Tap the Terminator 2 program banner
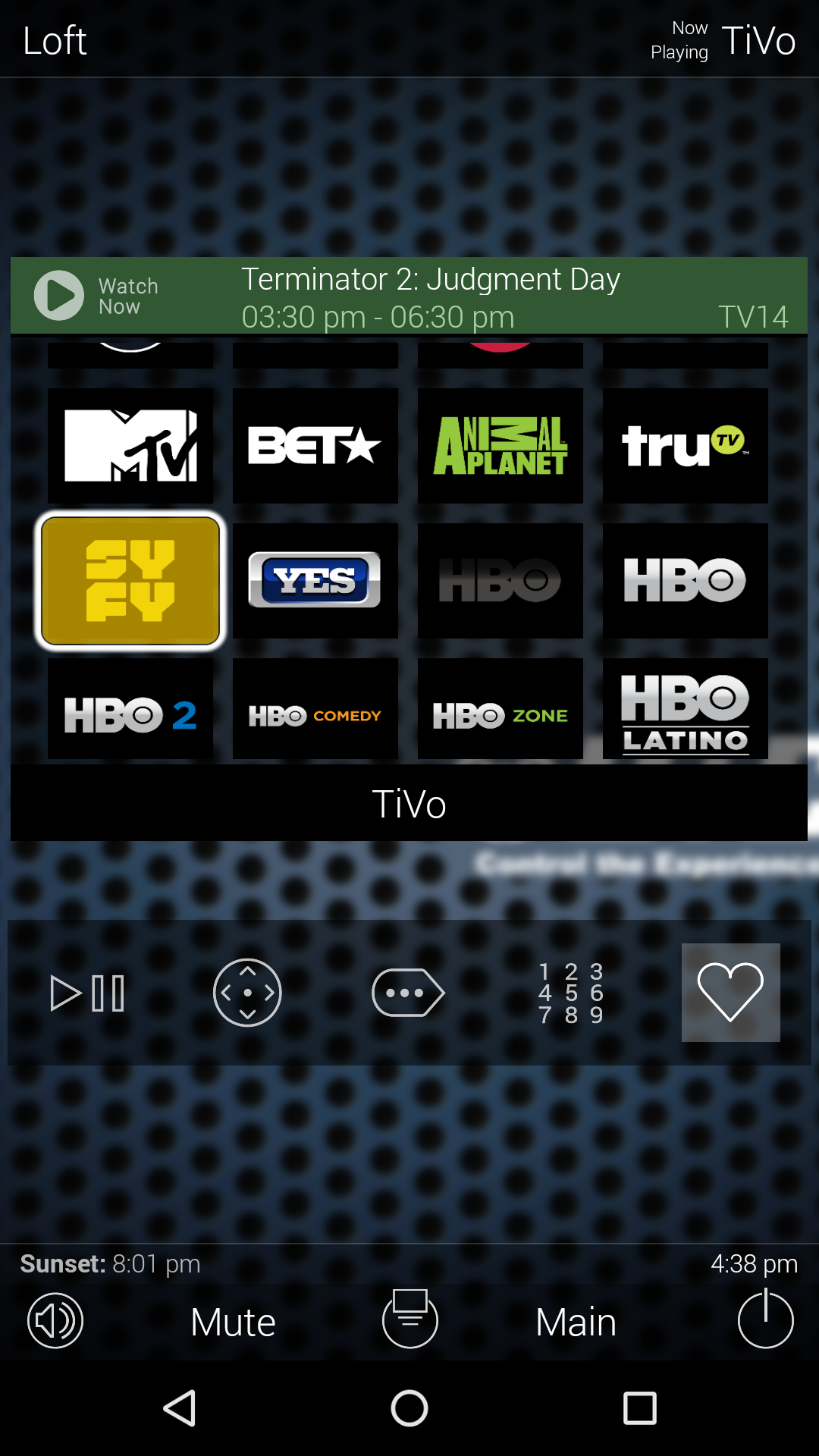This screenshot has height=1456, width=819. point(431,296)
